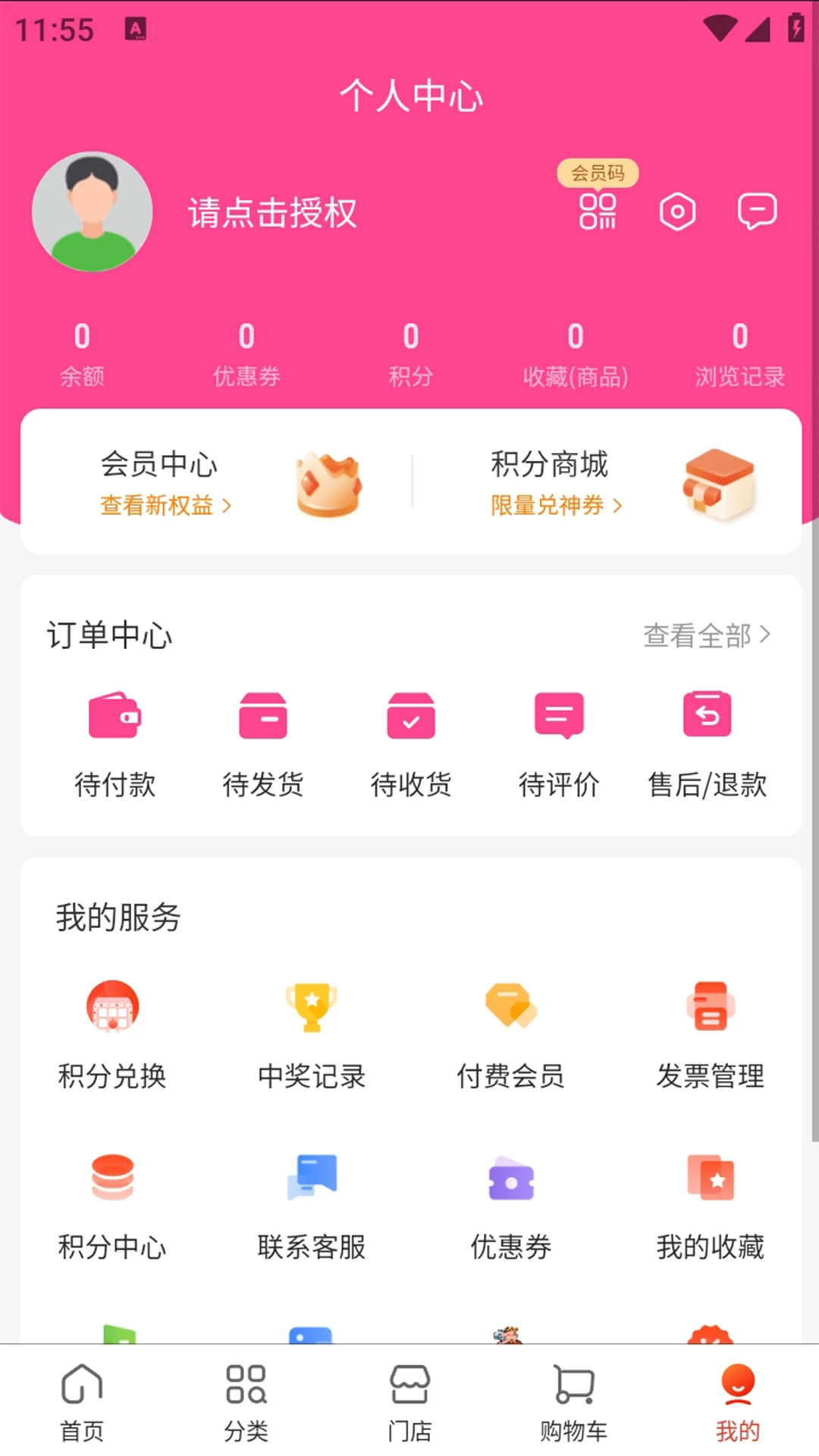Switch to the 购物车 tab
The image size is (819, 1456).
click(574, 1403)
